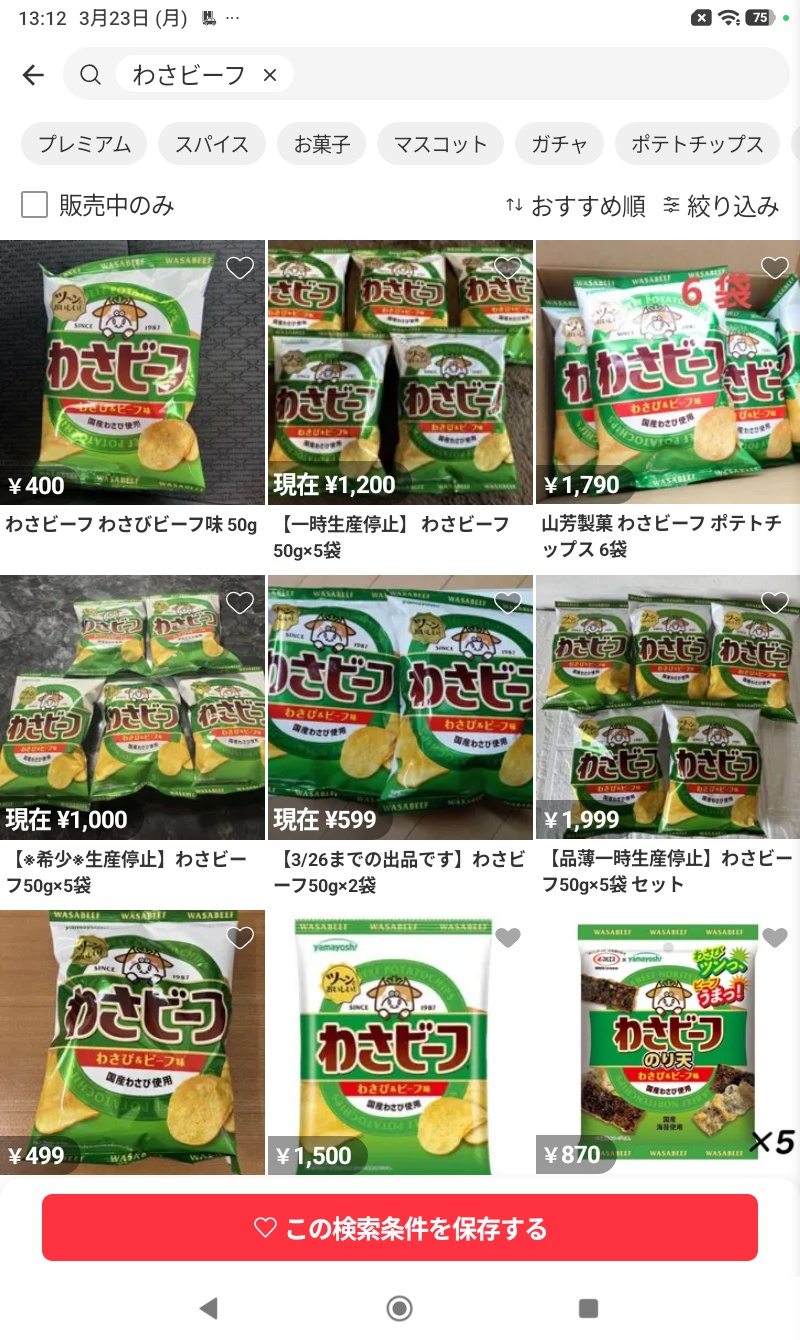This screenshot has width=800, height=1340.
Task: View the 山芳製菓 わさビーフ 6袋 listing
Action: click(x=668, y=380)
